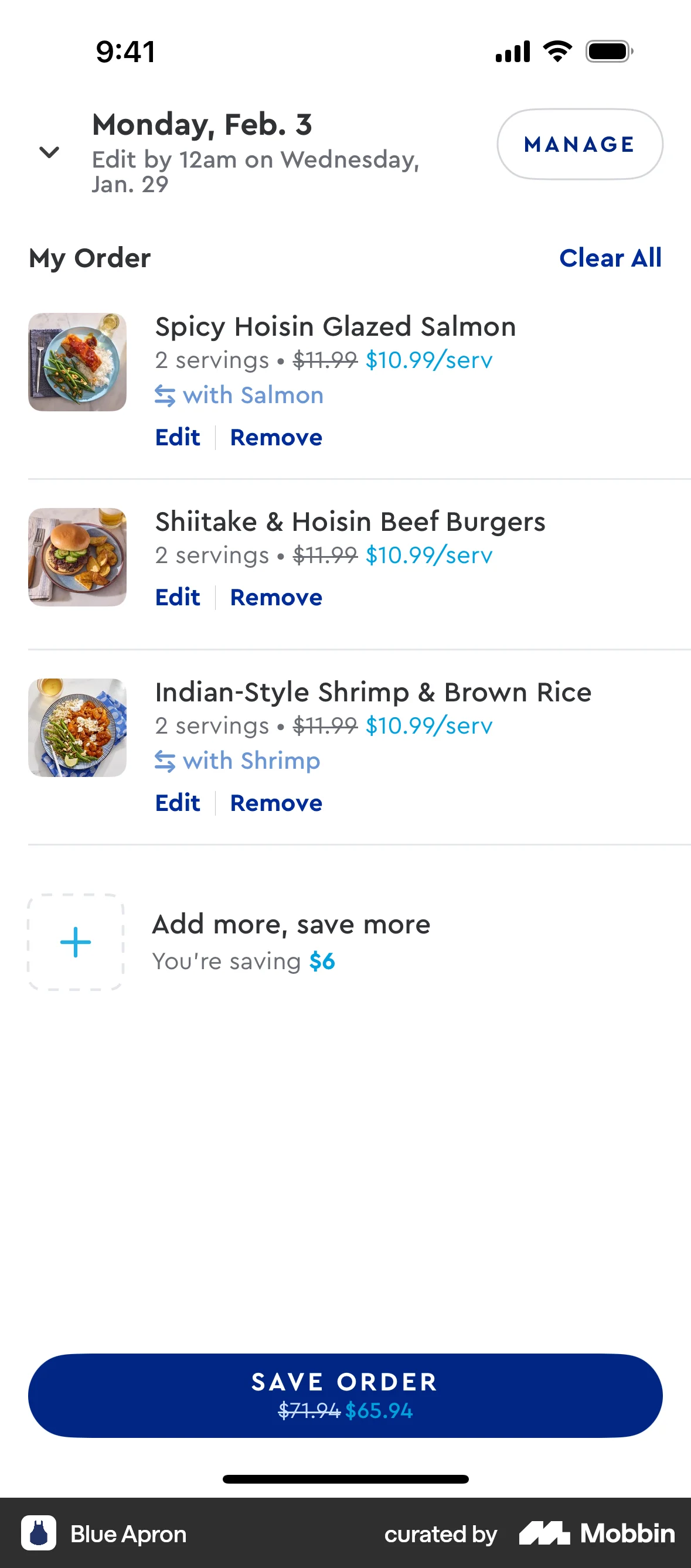691x1568 pixels.
Task: Remove the Indian-Style Shrimp & Brown Rice
Action: [x=276, y=803]
